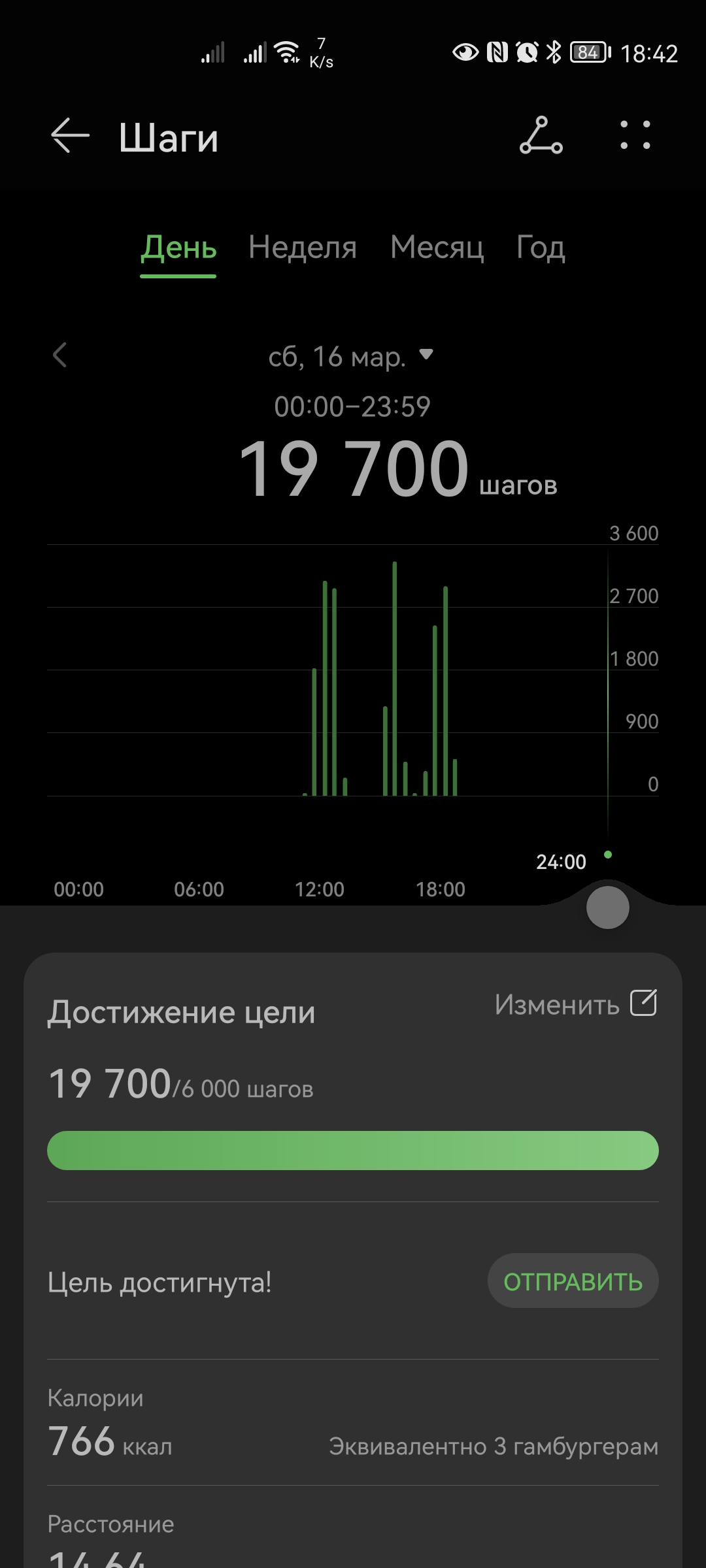This screenshot has height=1568, width=706.
Task: Open the four-dot overflow menu
Action: pyautogui.click(x=635, y=135)
